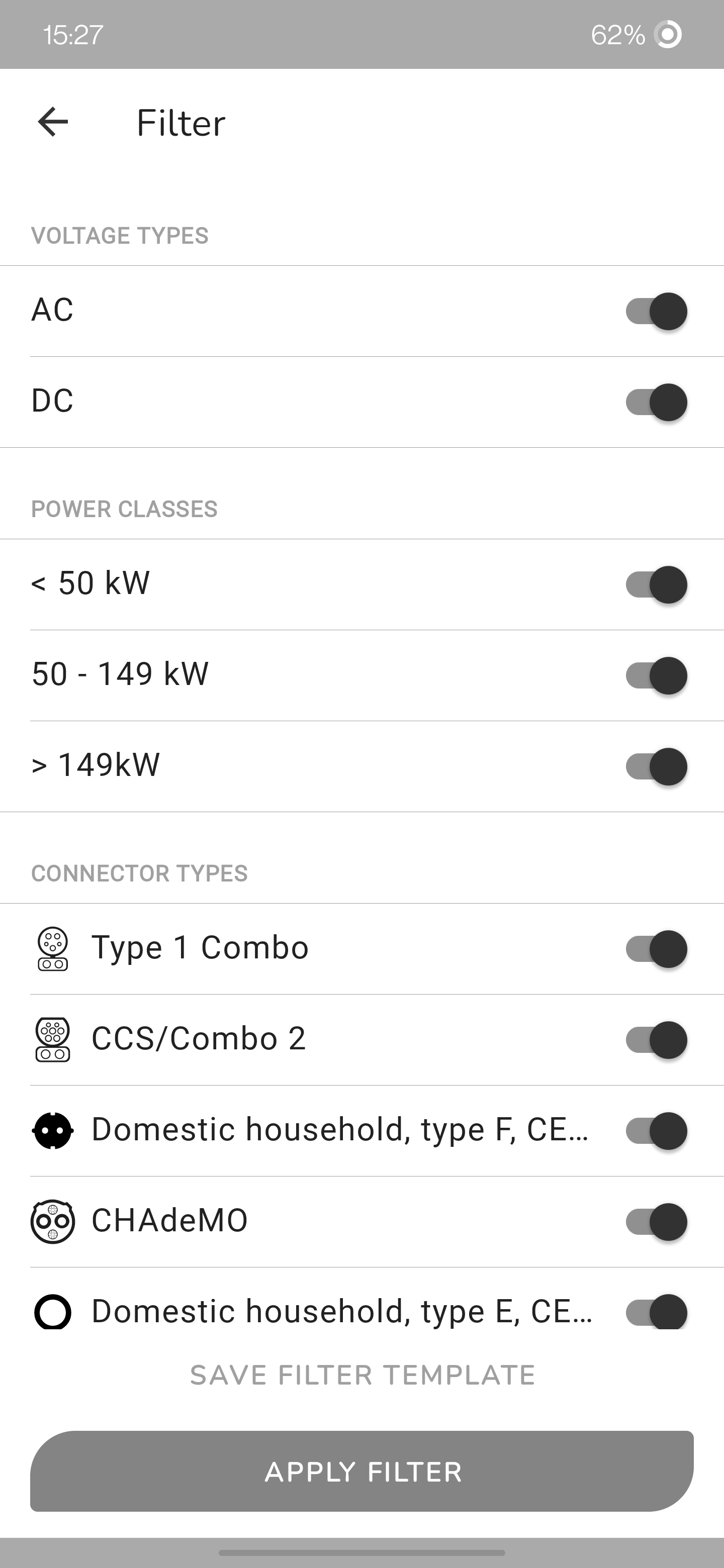The width and height of the screenshot is (724, 1568).
Task: Disable the DC voltage type
Action: coord(656,403)
